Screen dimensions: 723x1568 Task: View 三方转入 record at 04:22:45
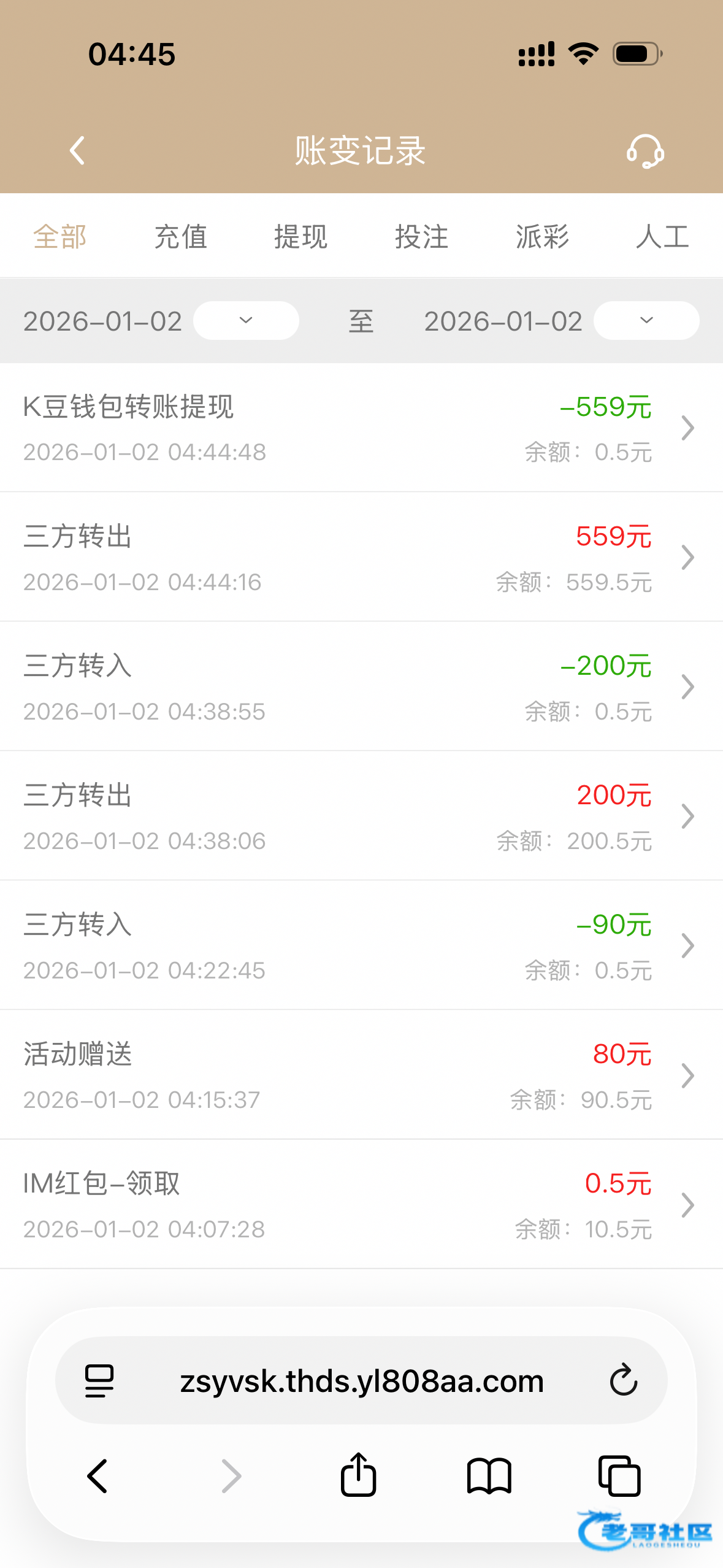(361, 945)
